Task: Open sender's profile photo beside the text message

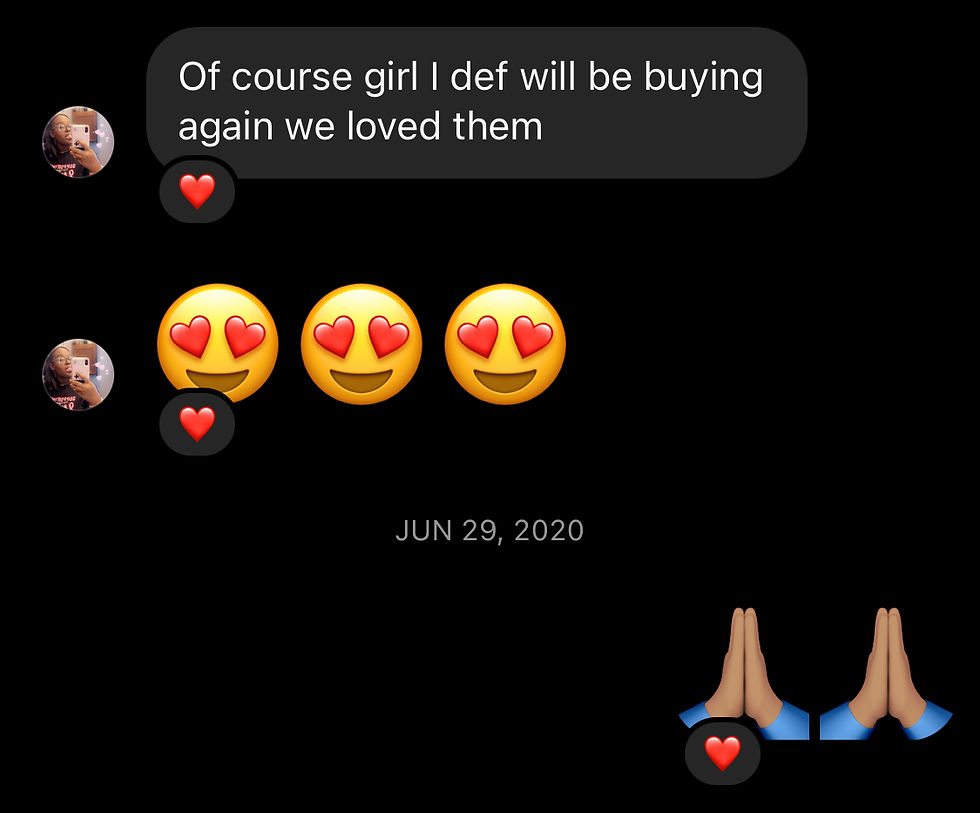Action: (78, 142)
